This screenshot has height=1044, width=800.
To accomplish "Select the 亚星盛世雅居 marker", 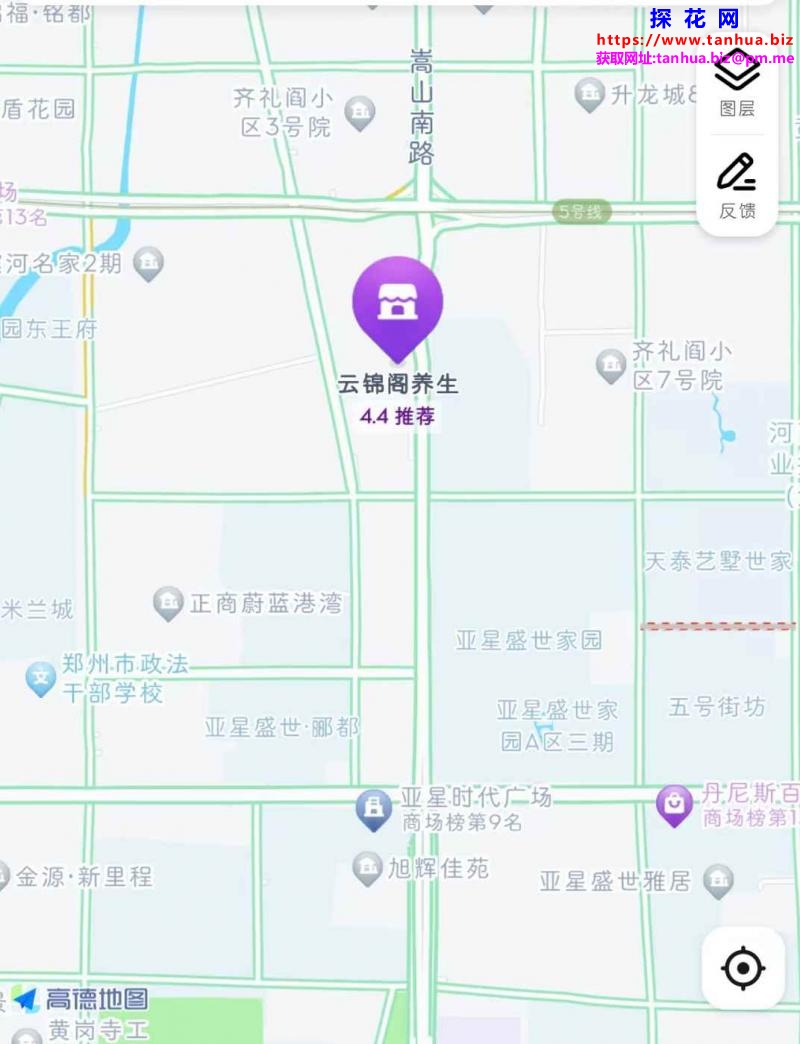I will coord(718,881).
